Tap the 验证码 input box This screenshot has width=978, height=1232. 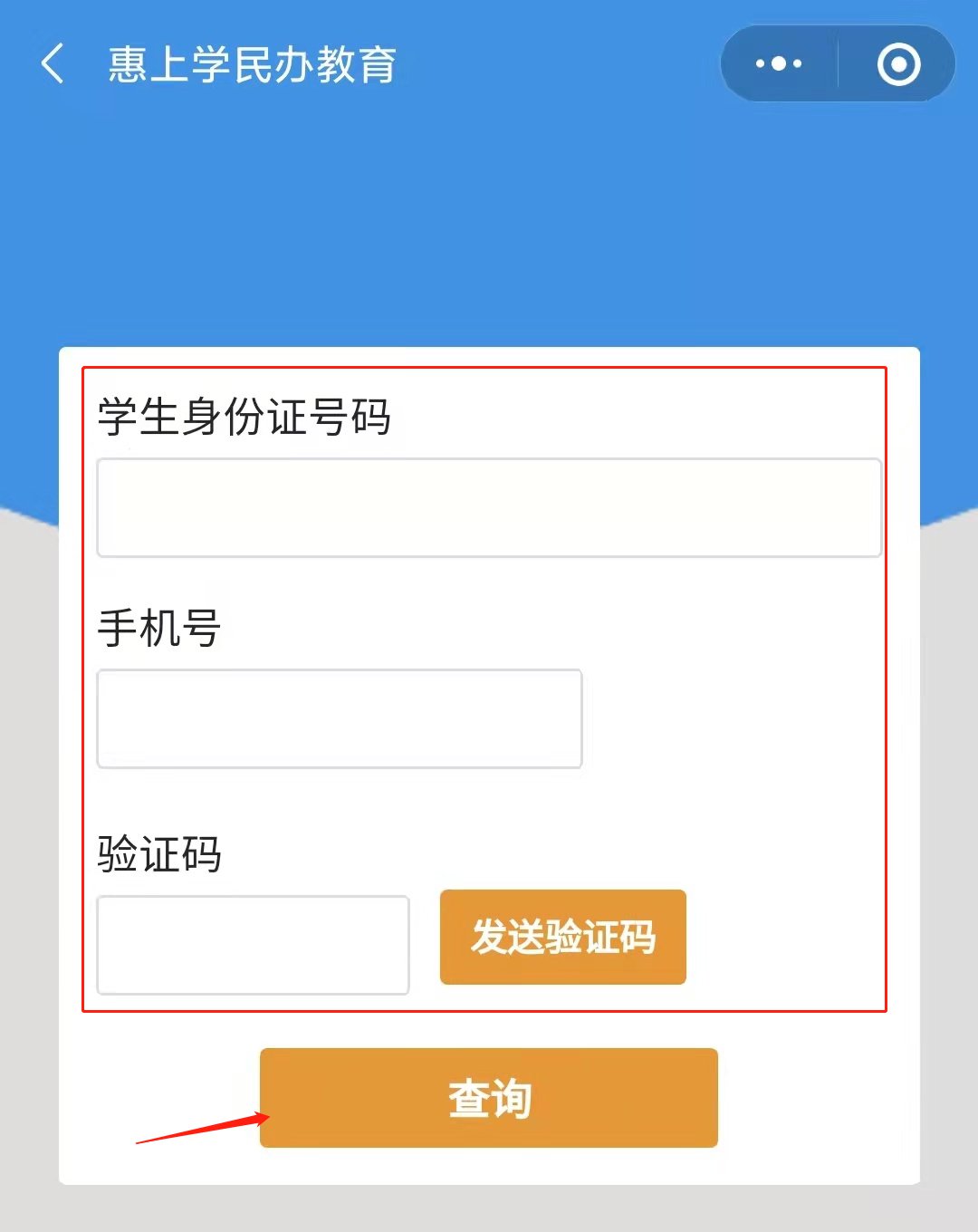coord(253,945)
